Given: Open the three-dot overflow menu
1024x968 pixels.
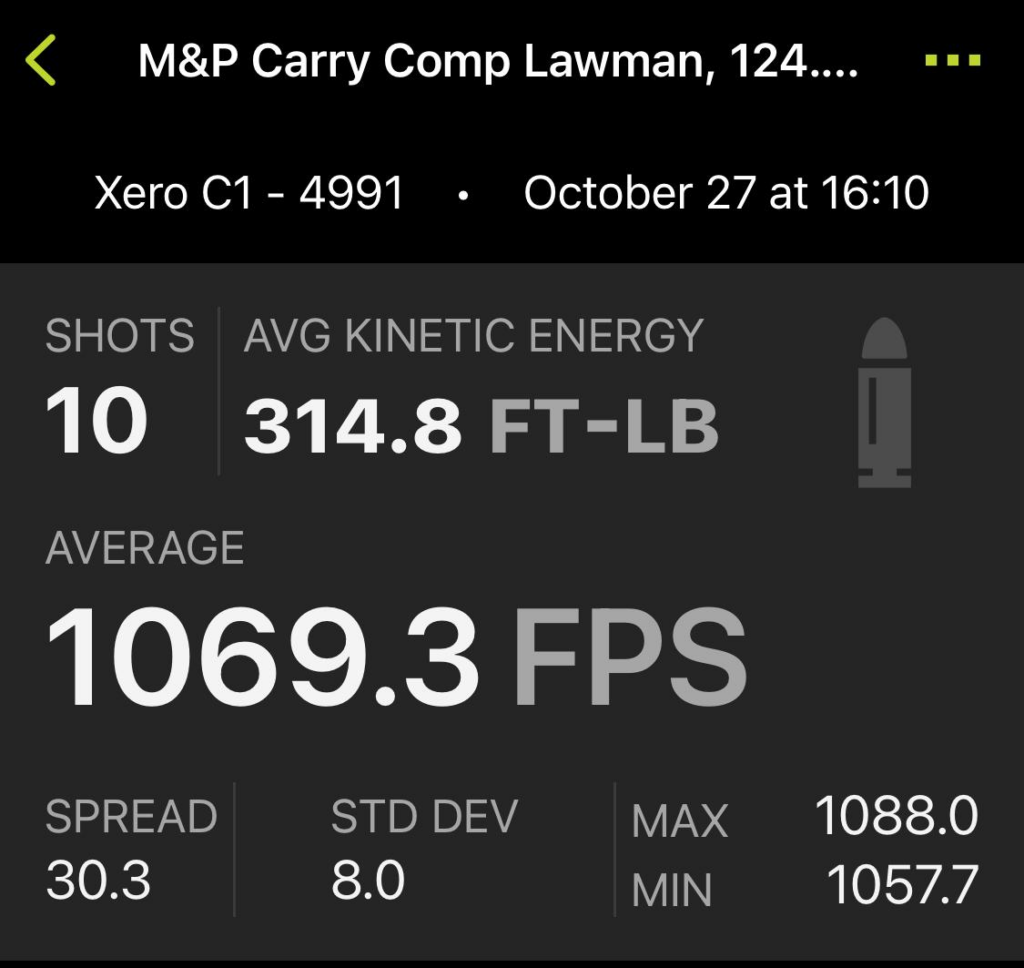Looking at the screenshot, I should [952, 61].
